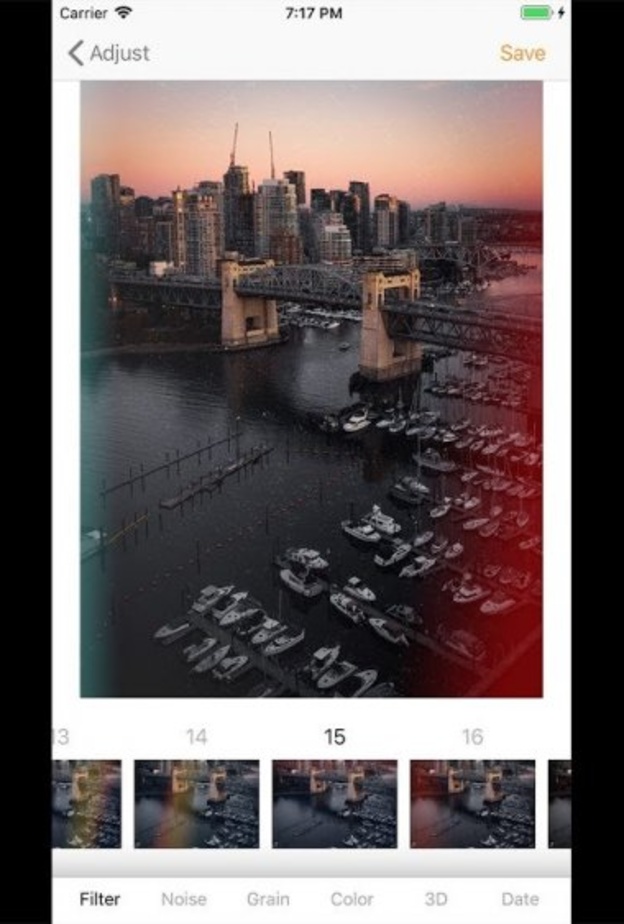Select the 3D effect tab
Screen dimensions: 624x924
[x=436, y=899]
